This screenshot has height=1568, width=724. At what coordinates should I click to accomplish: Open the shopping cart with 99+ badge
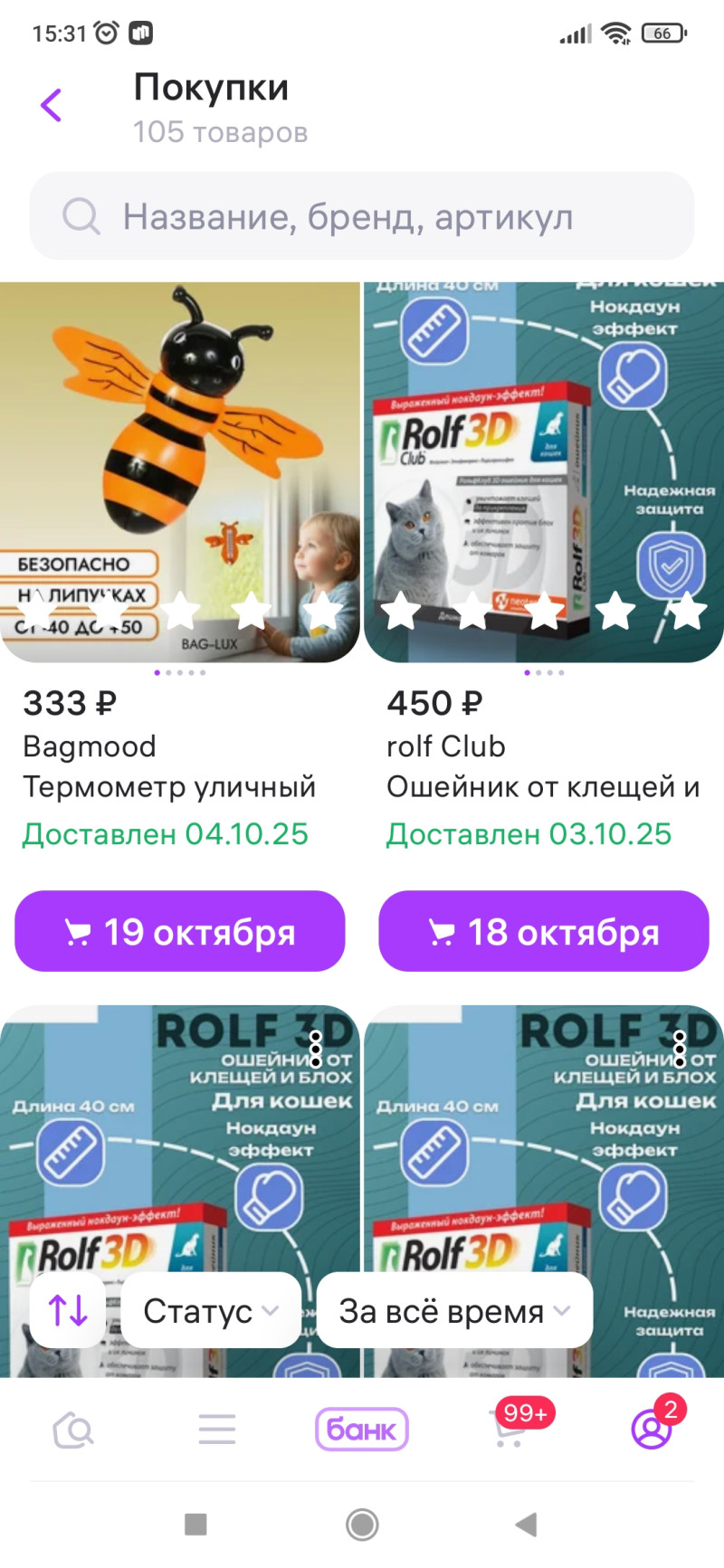(510, 1430)
